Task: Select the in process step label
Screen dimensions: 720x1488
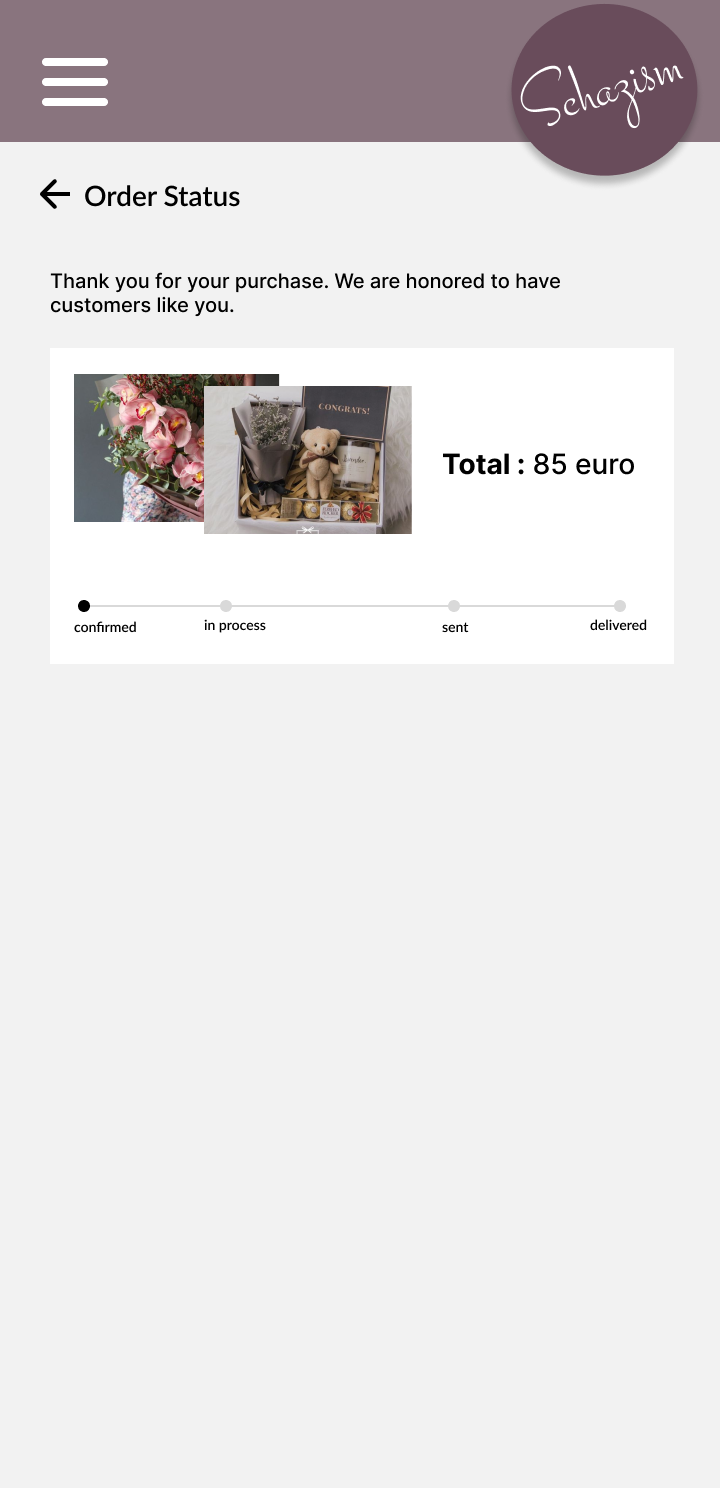Action: tap(235, 624)
